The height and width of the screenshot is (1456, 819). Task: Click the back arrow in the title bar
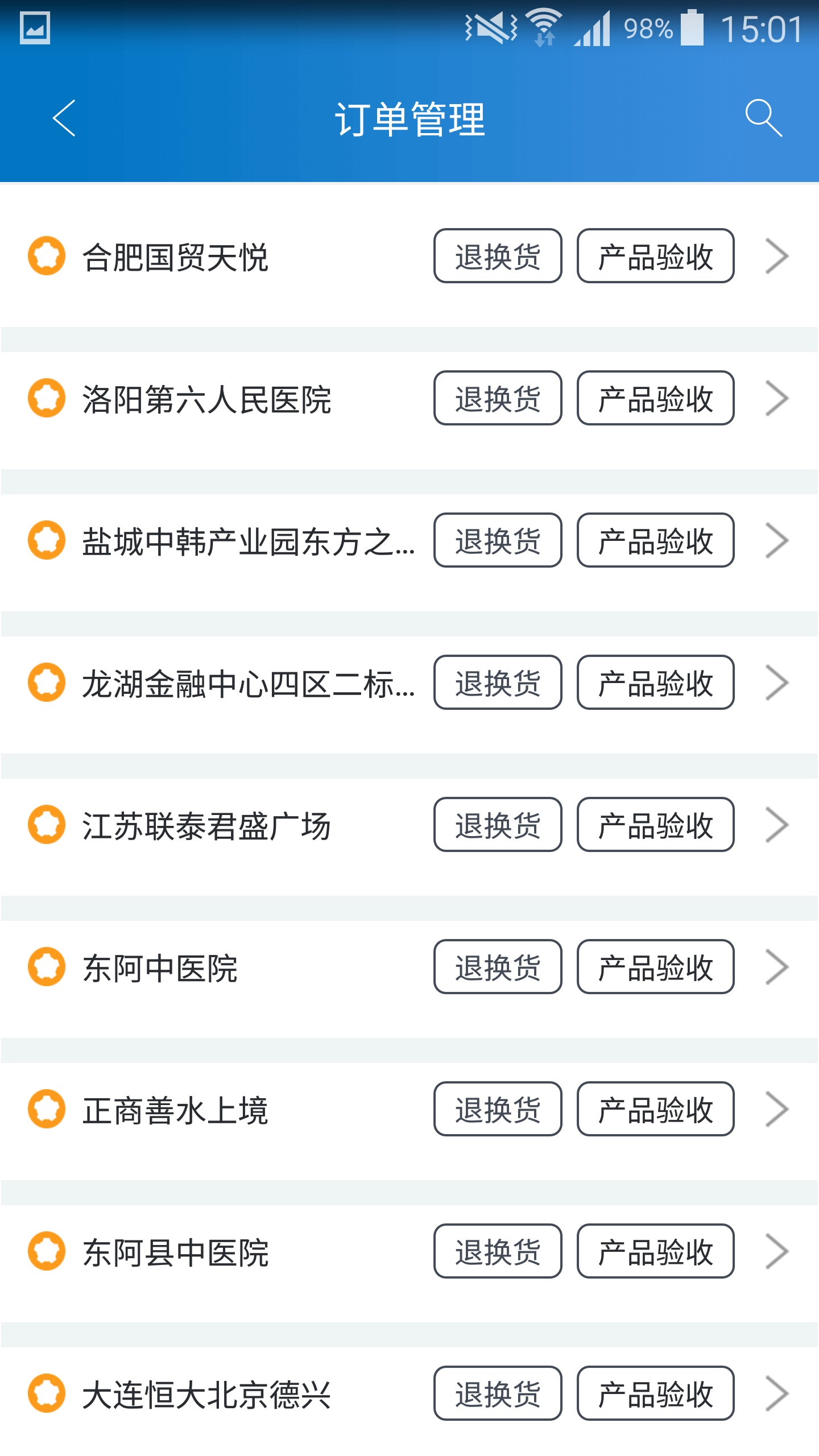tap(63, 118)
